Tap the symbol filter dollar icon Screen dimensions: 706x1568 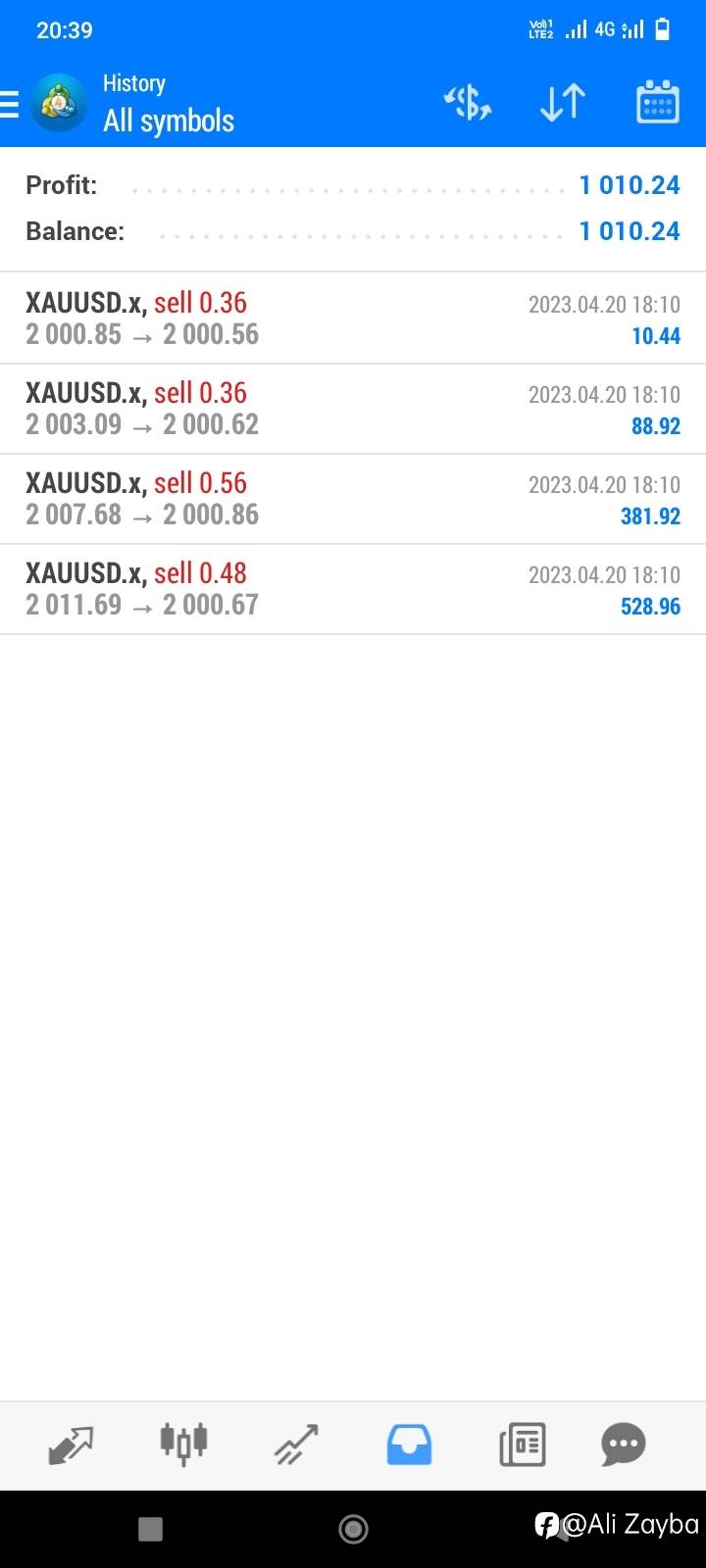tap(467, 103)
